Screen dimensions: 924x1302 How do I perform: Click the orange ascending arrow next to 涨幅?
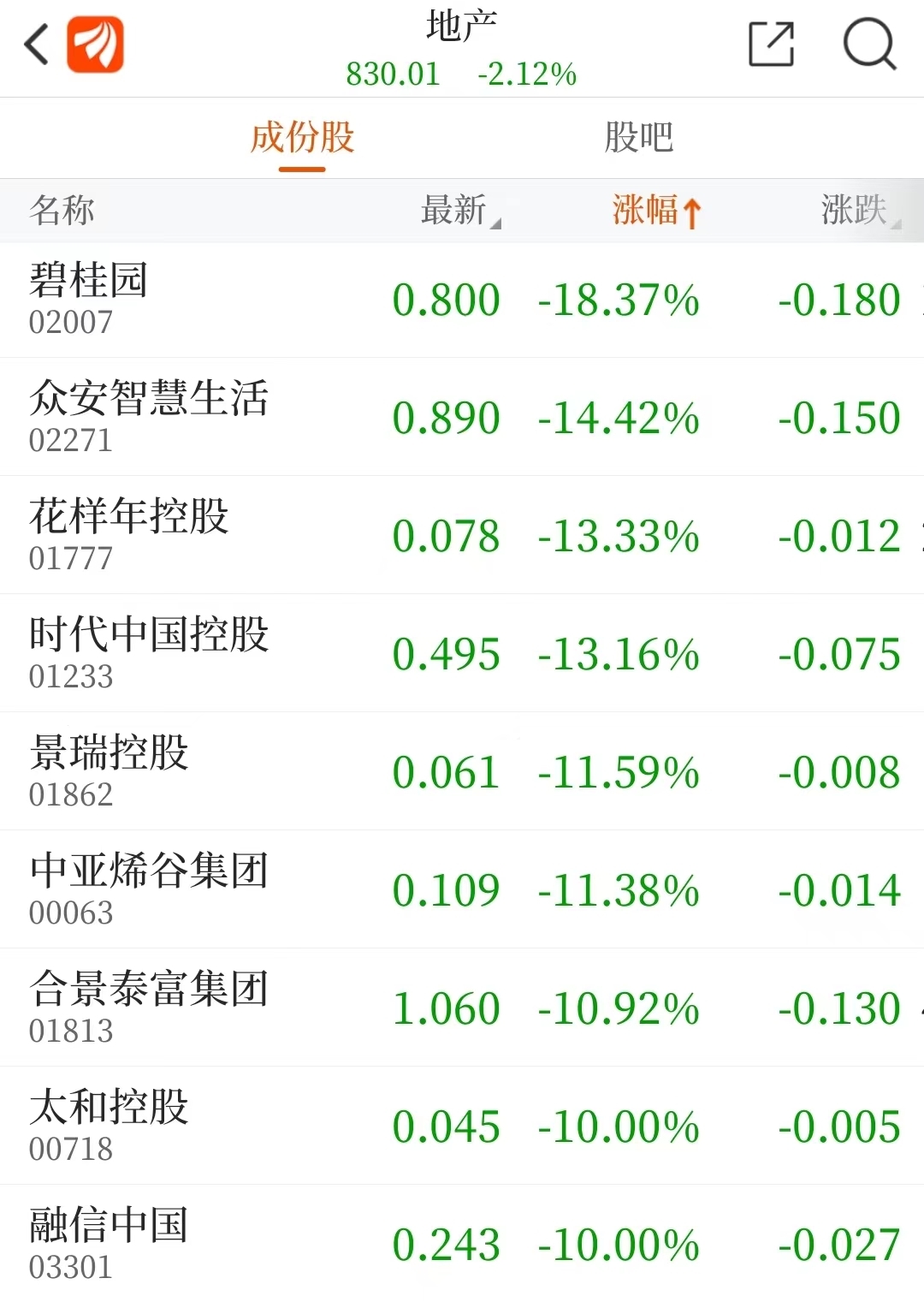690,211
